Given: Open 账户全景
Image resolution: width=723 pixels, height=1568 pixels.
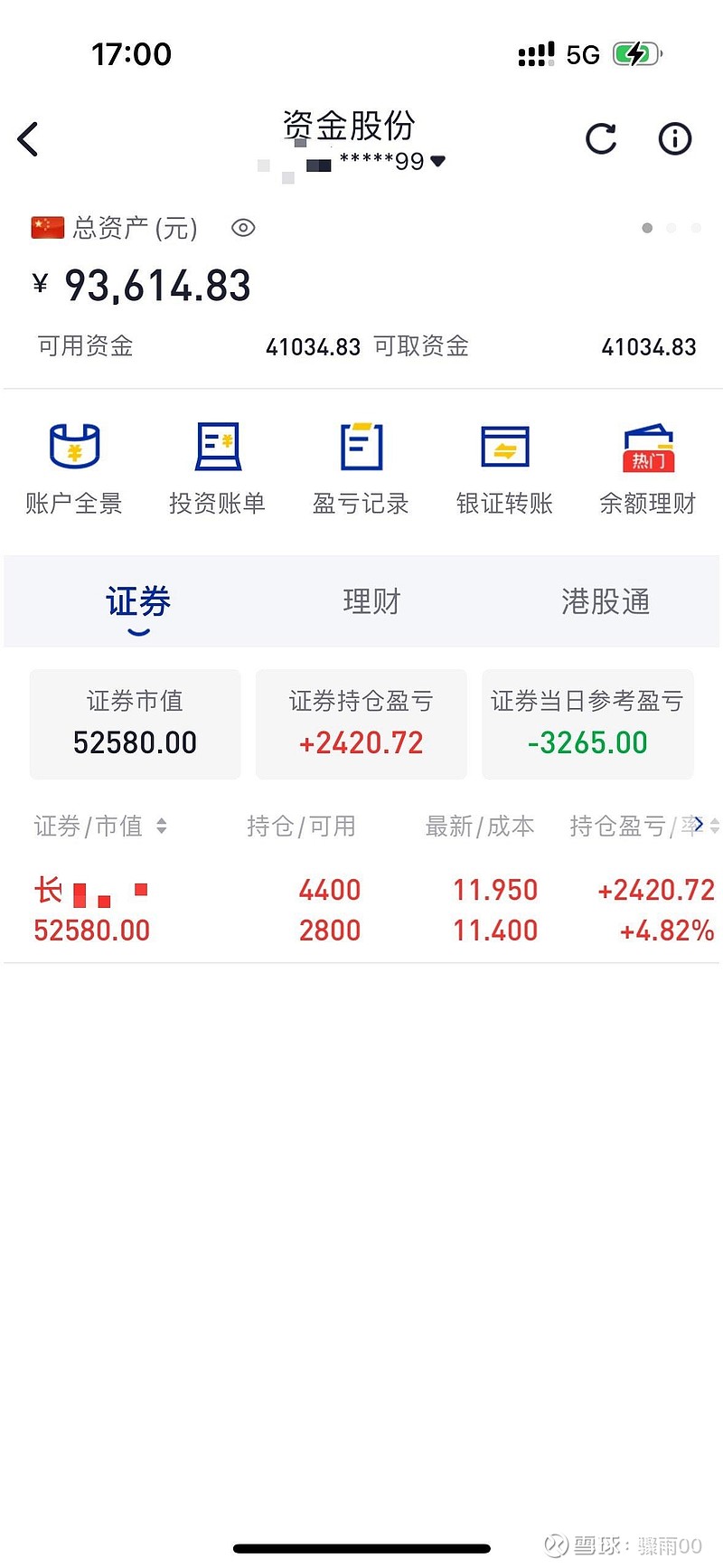Looking at the screenshot, I should pos(74,468).
